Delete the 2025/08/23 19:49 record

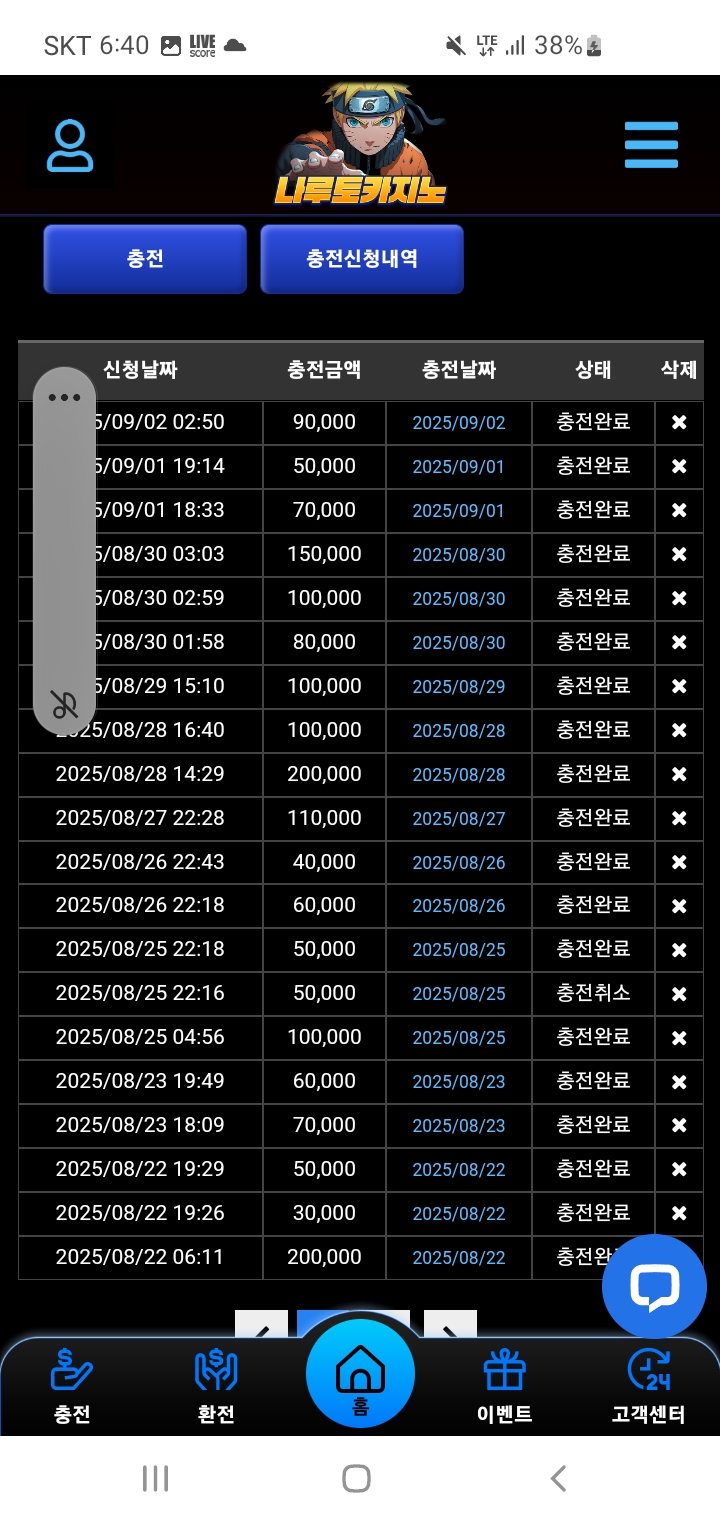click(x=679, y=1082)
